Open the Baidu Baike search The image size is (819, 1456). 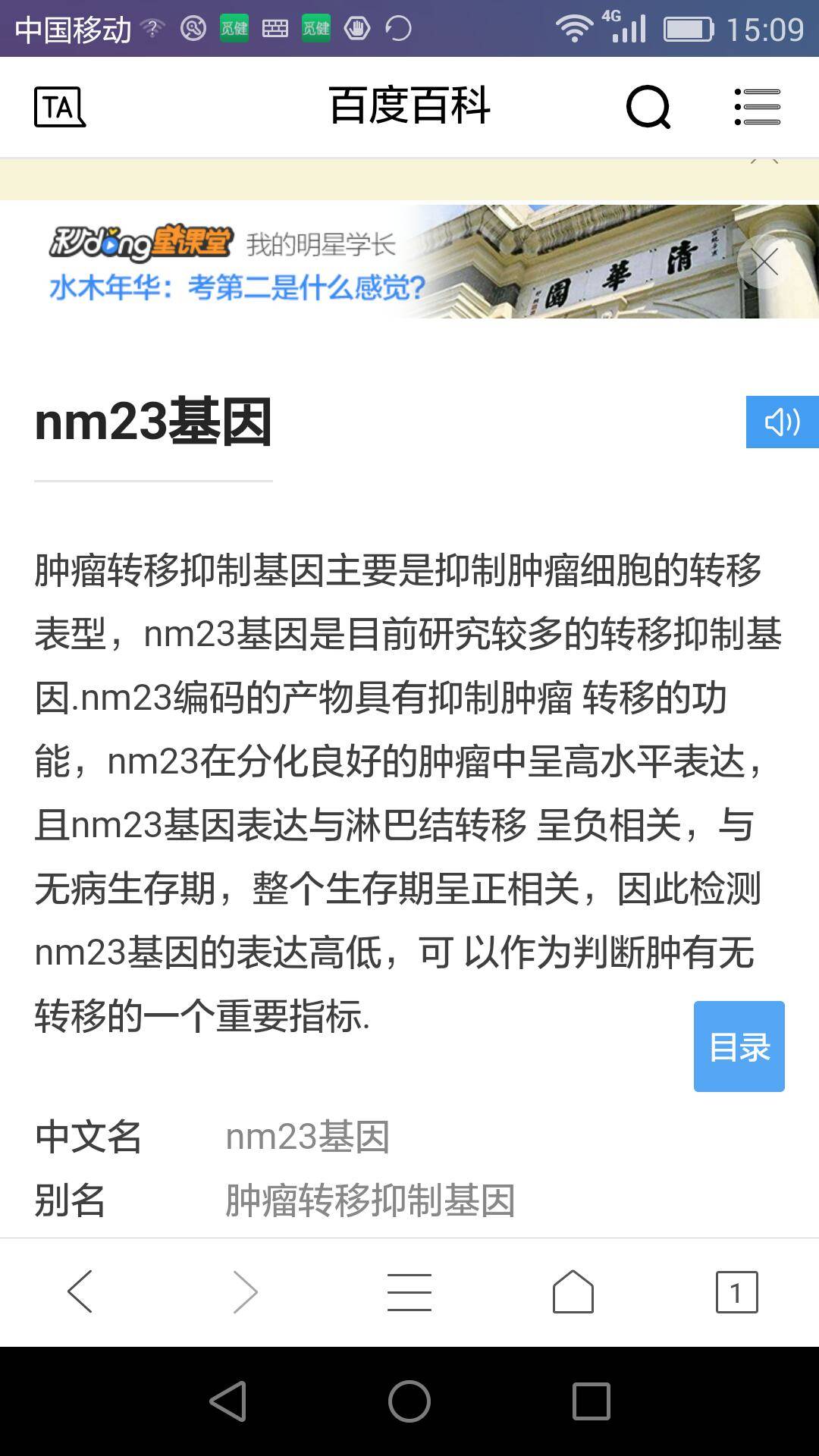point(648,107)
